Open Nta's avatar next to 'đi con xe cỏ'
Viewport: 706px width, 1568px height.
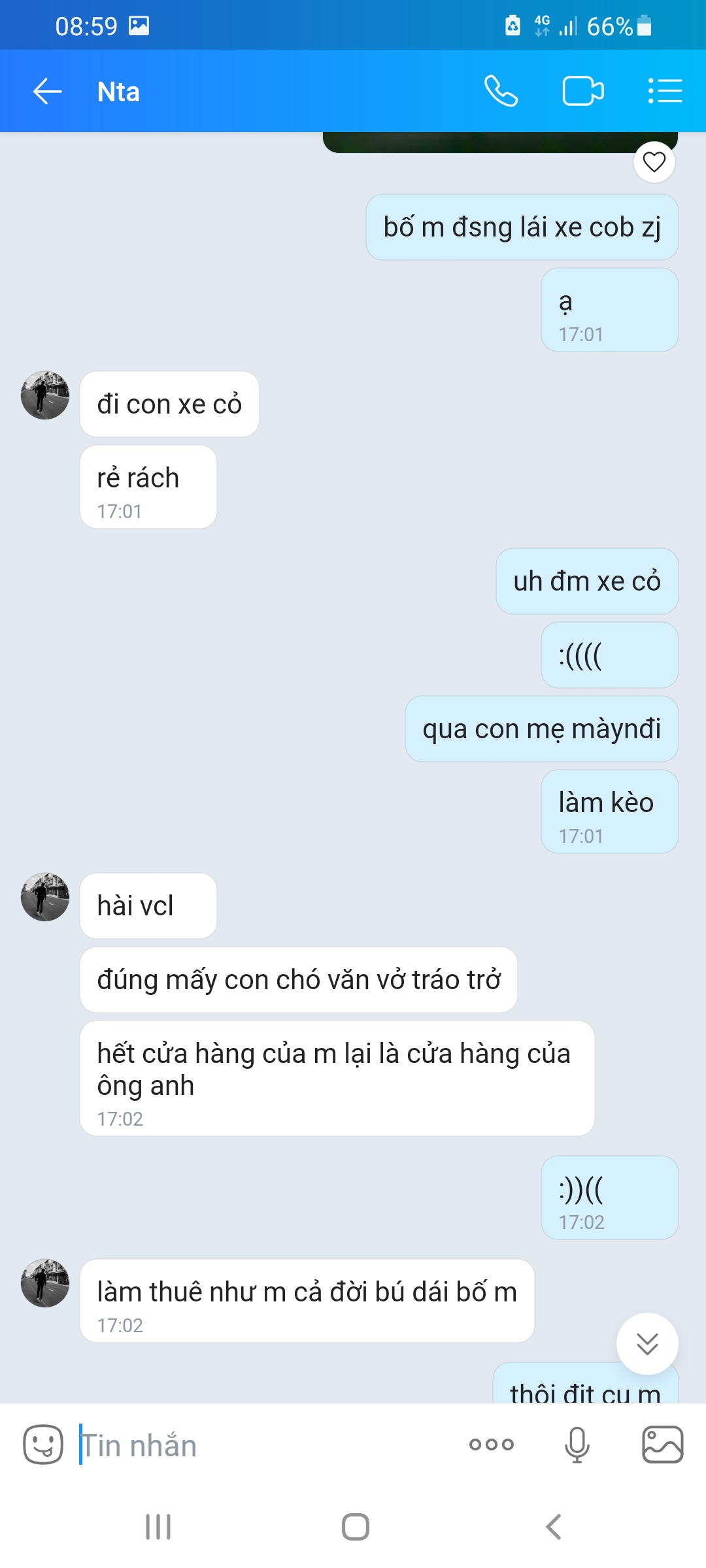[x=45, y=395]
